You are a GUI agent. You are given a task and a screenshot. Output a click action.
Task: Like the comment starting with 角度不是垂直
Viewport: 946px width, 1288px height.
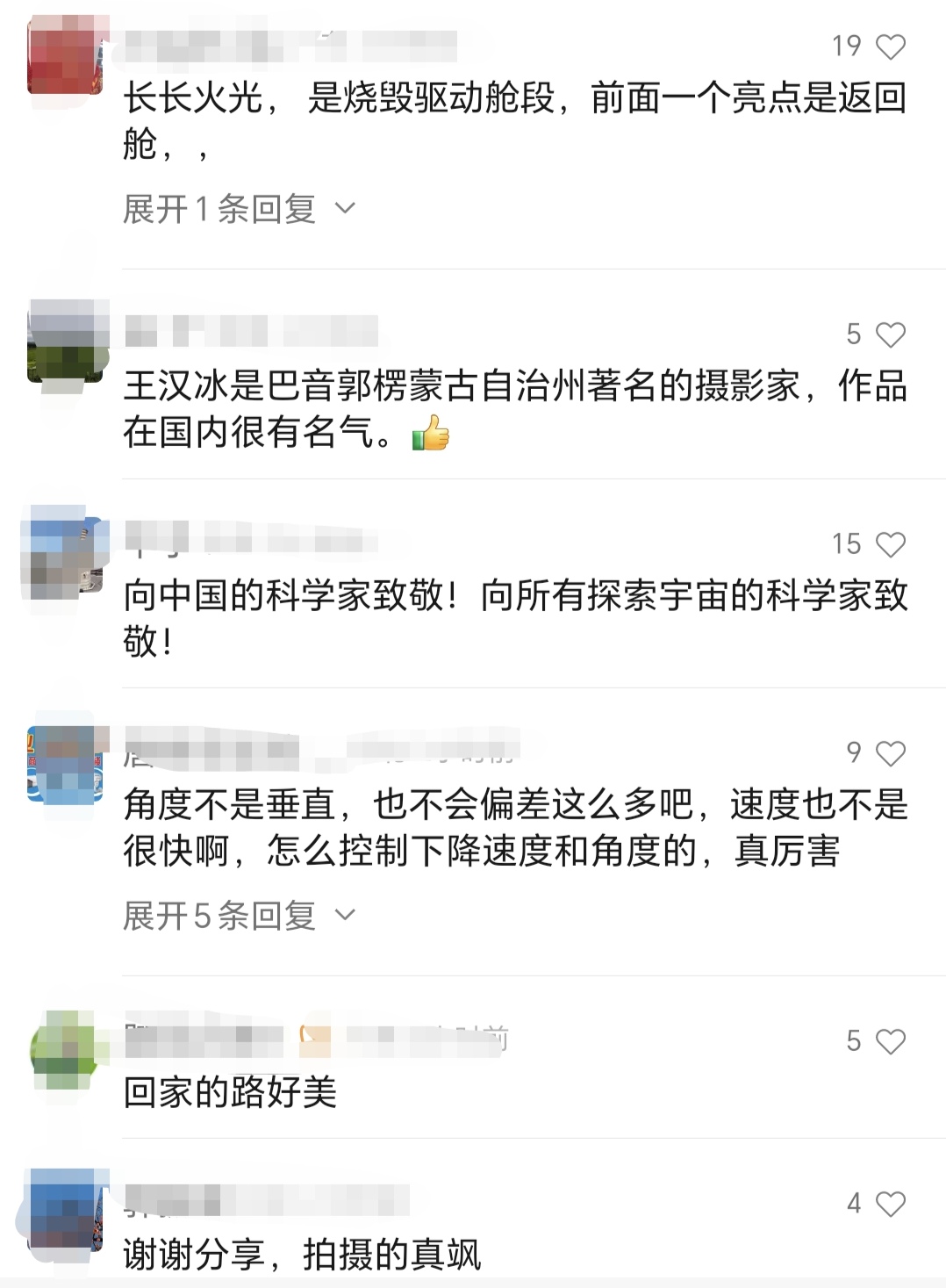point(890,753)
